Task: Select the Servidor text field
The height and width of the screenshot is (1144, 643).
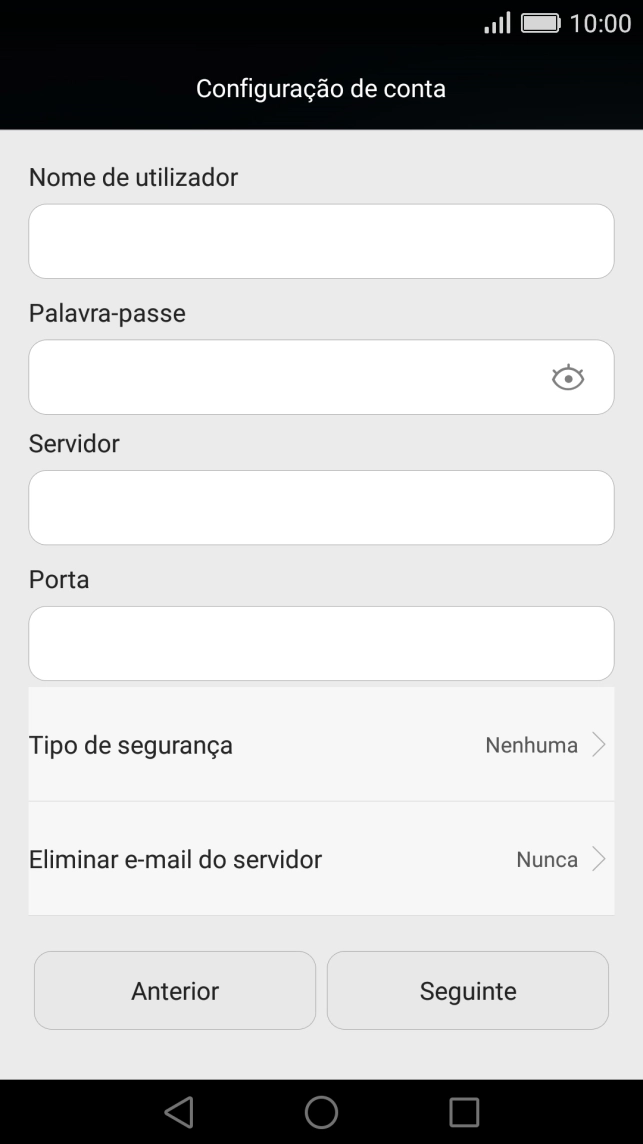Action: 321,508
